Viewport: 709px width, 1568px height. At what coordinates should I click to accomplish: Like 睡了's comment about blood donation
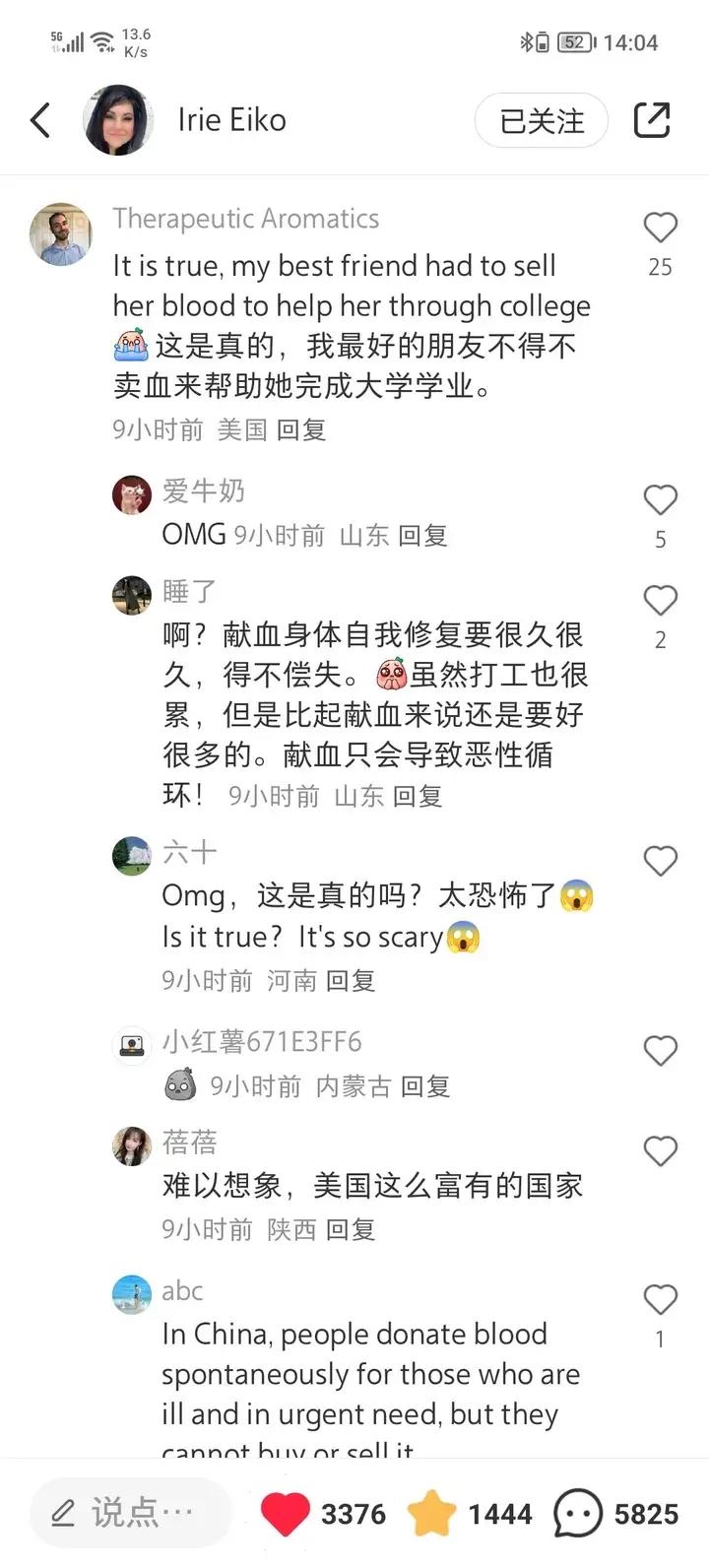point(660,601)
